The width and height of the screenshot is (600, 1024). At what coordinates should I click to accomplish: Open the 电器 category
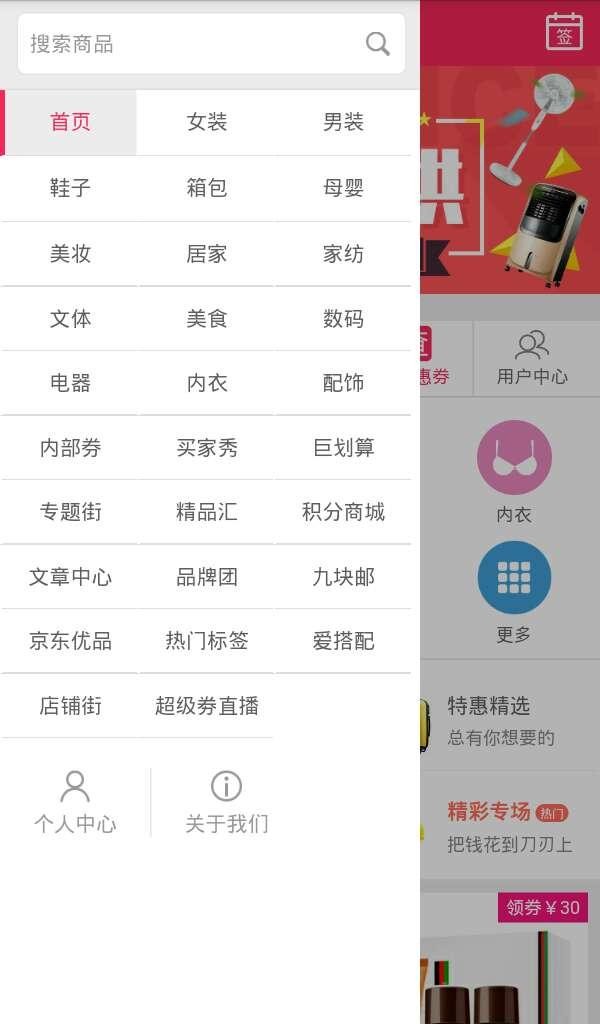pyautogui.click(x=70, y=383)
